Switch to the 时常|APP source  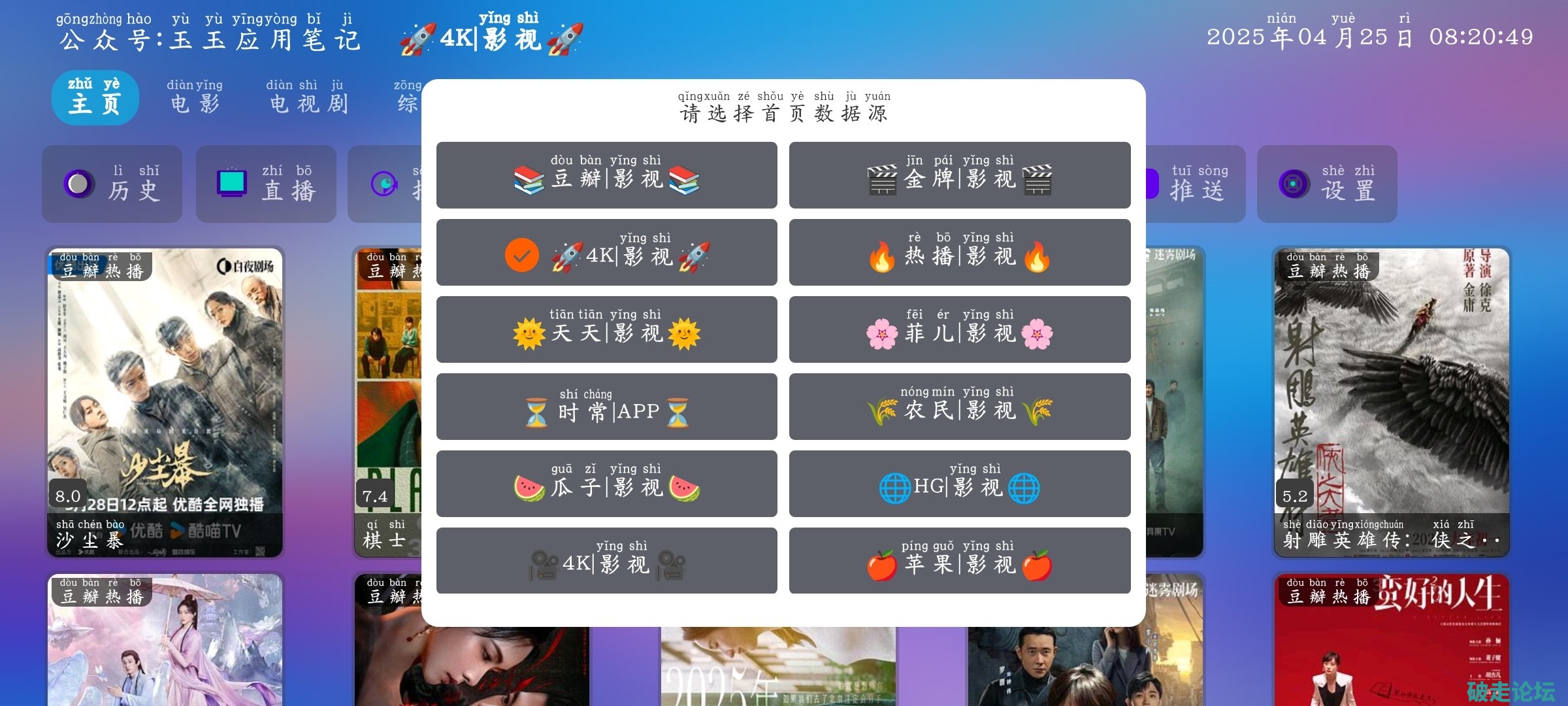[x=606, y=407]
